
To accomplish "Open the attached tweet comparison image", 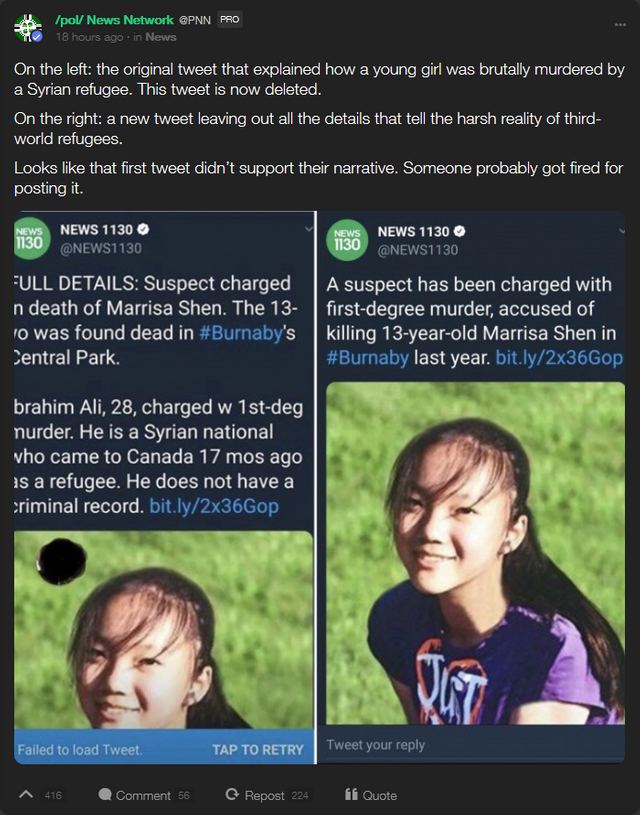I will point(318,487).
